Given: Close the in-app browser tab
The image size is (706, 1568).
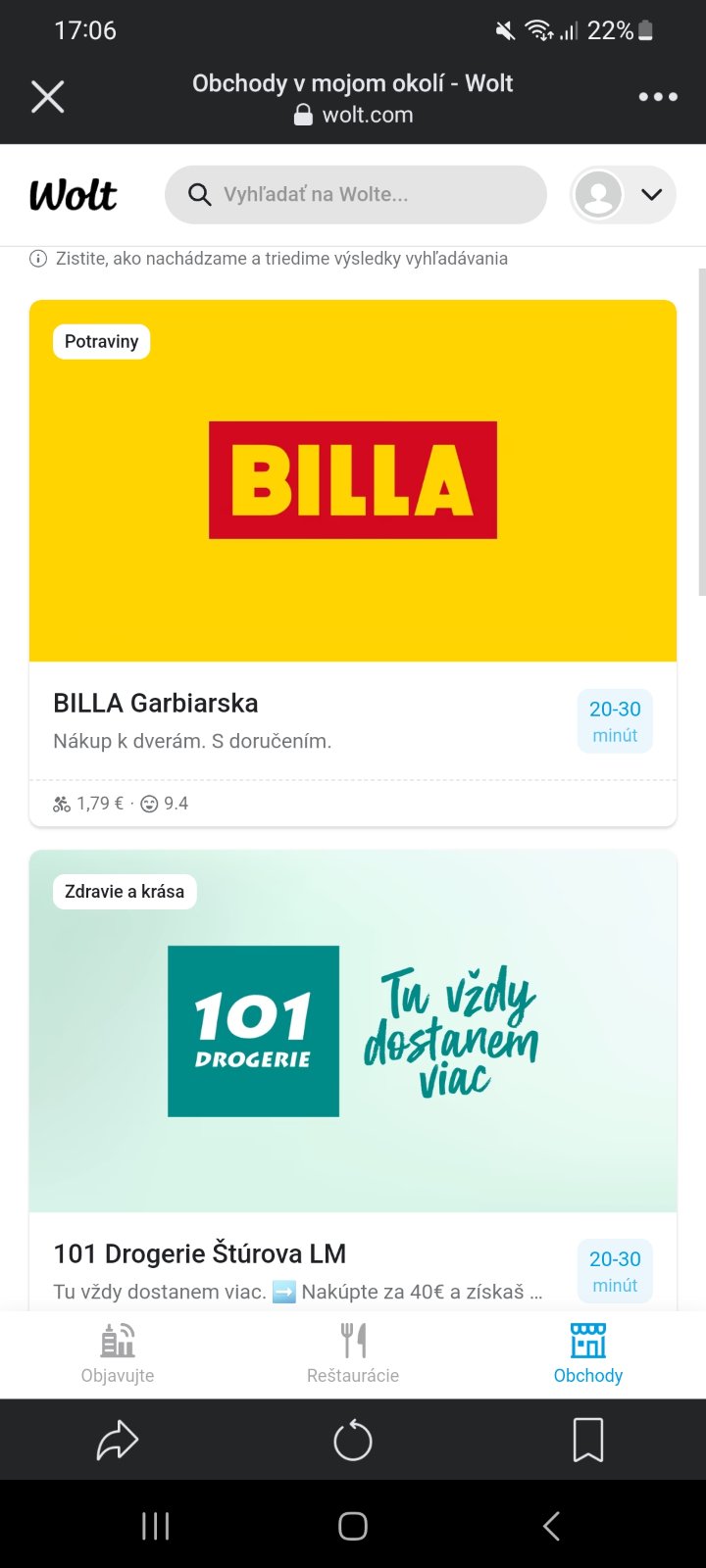Looking at the screenshot, I should [x=47, y=97].
